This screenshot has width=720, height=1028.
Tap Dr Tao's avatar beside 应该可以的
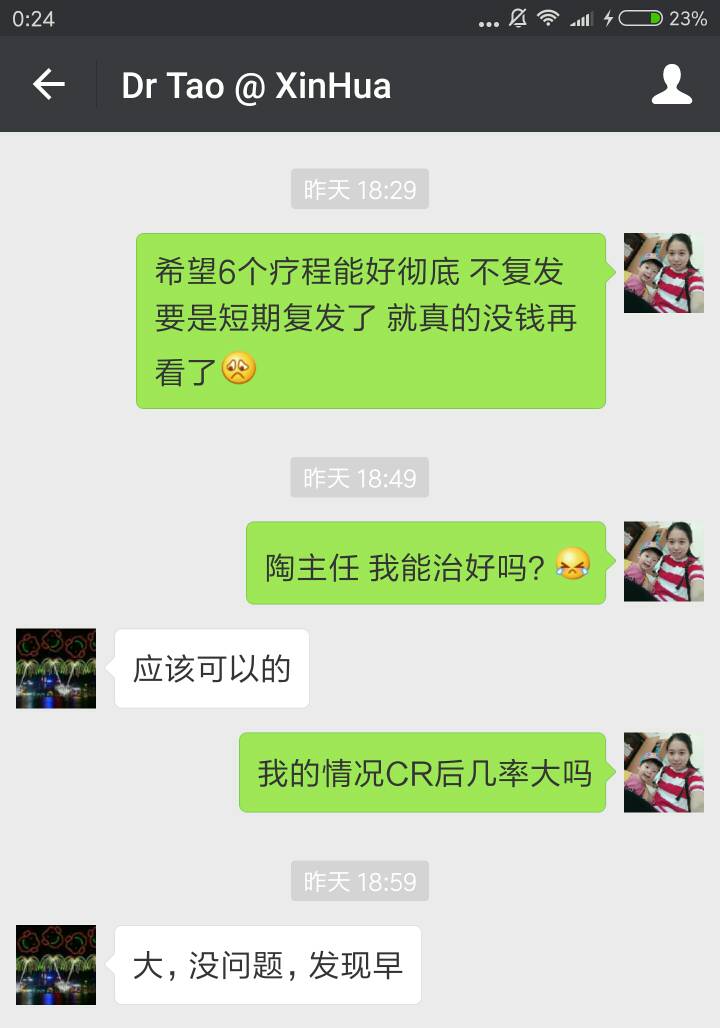pos(56,668)
